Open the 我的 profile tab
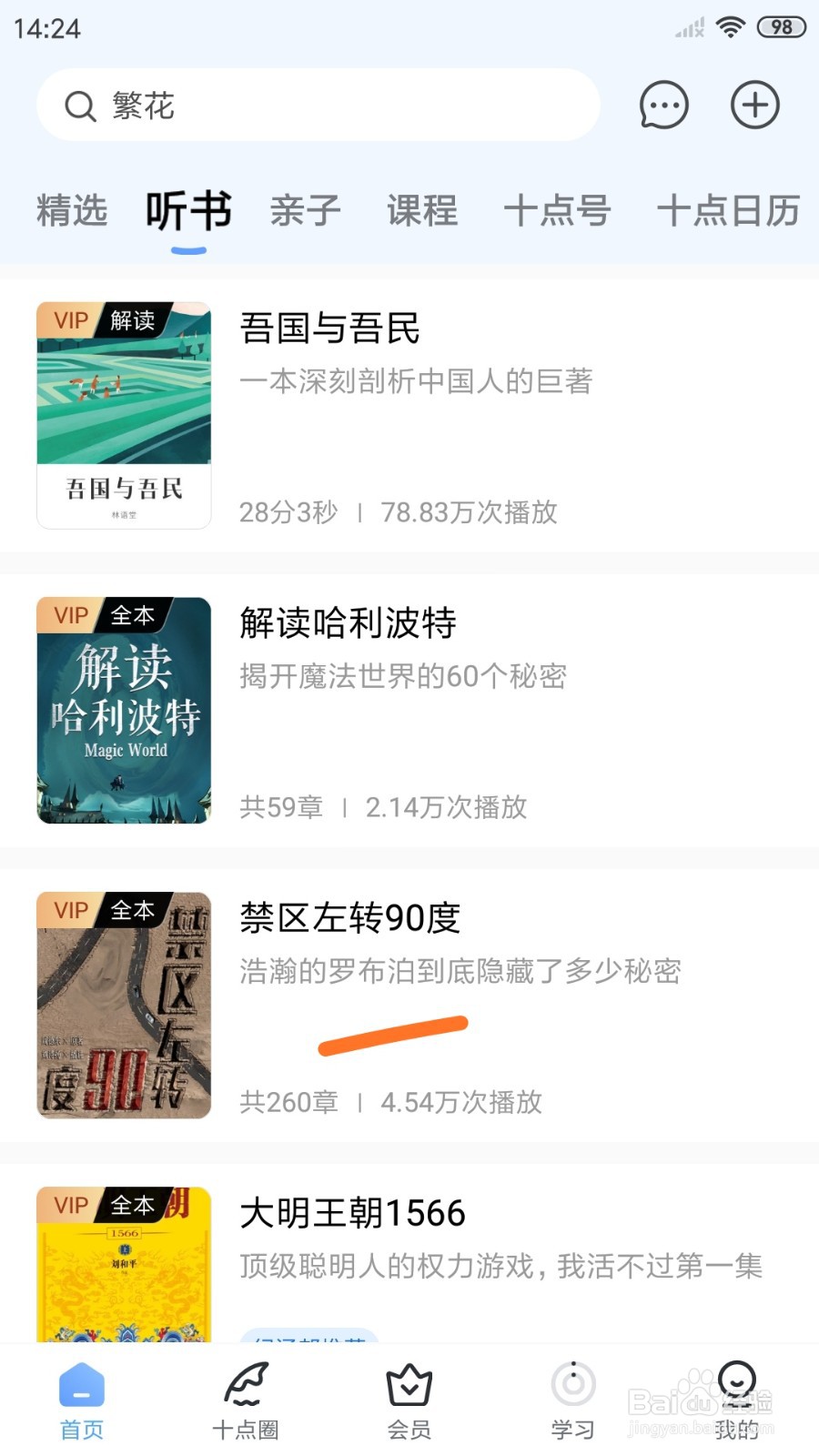 click(x=737, y=1401)
